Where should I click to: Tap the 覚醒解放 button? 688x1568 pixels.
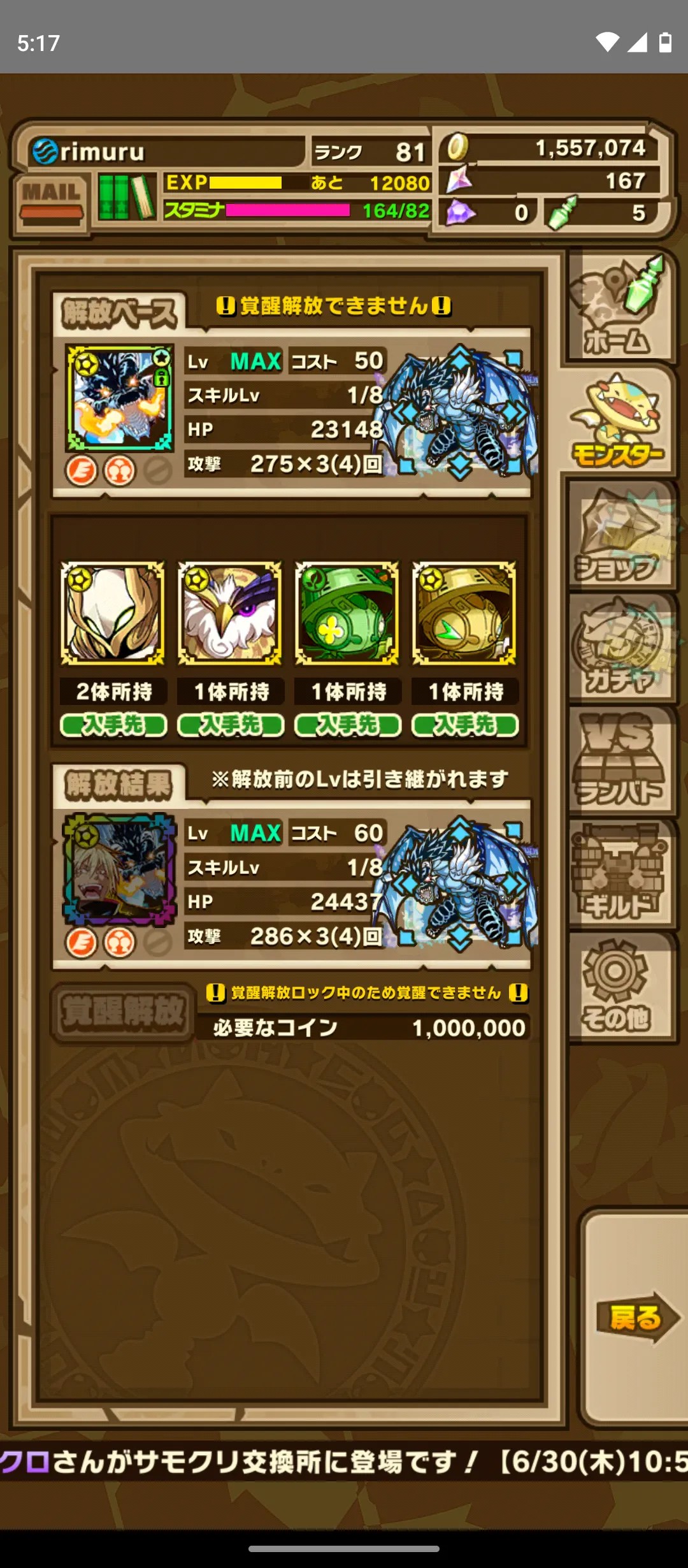pyautogui.click(x=123, y=1012)
